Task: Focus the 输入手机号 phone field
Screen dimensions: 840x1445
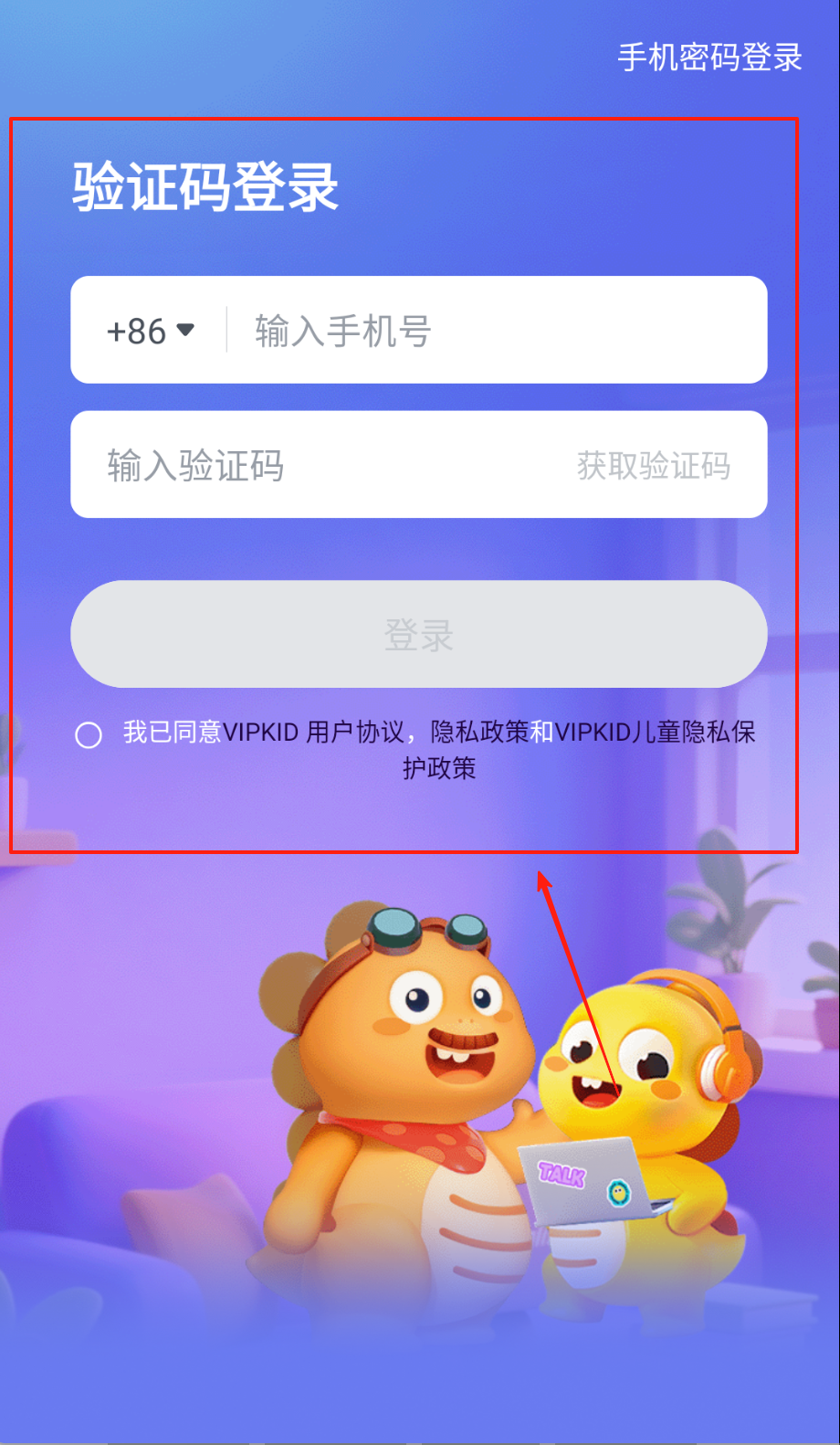Action: 493,331
